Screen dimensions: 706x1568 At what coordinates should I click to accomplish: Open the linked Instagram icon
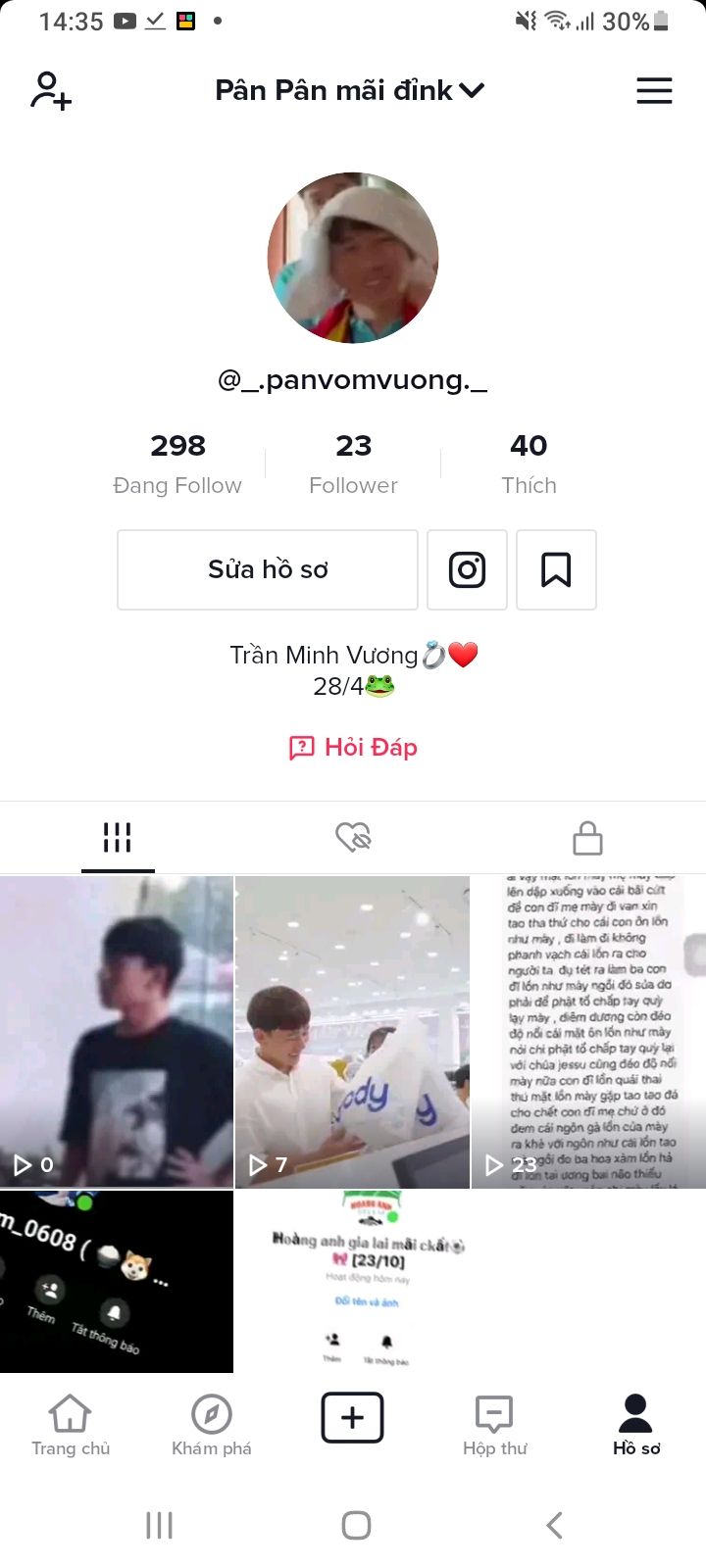[467, 569]
